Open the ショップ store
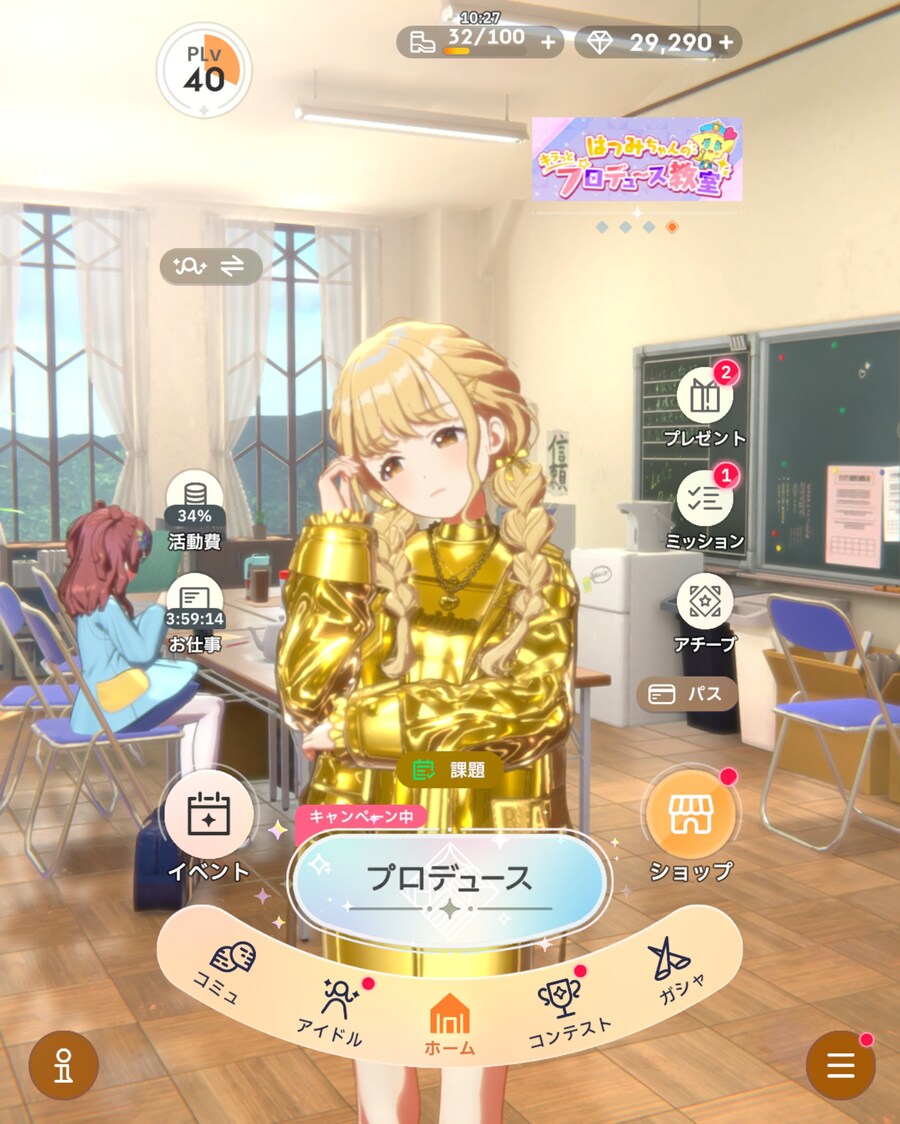This screenshot has height=1124, width=900. point(691,818)
